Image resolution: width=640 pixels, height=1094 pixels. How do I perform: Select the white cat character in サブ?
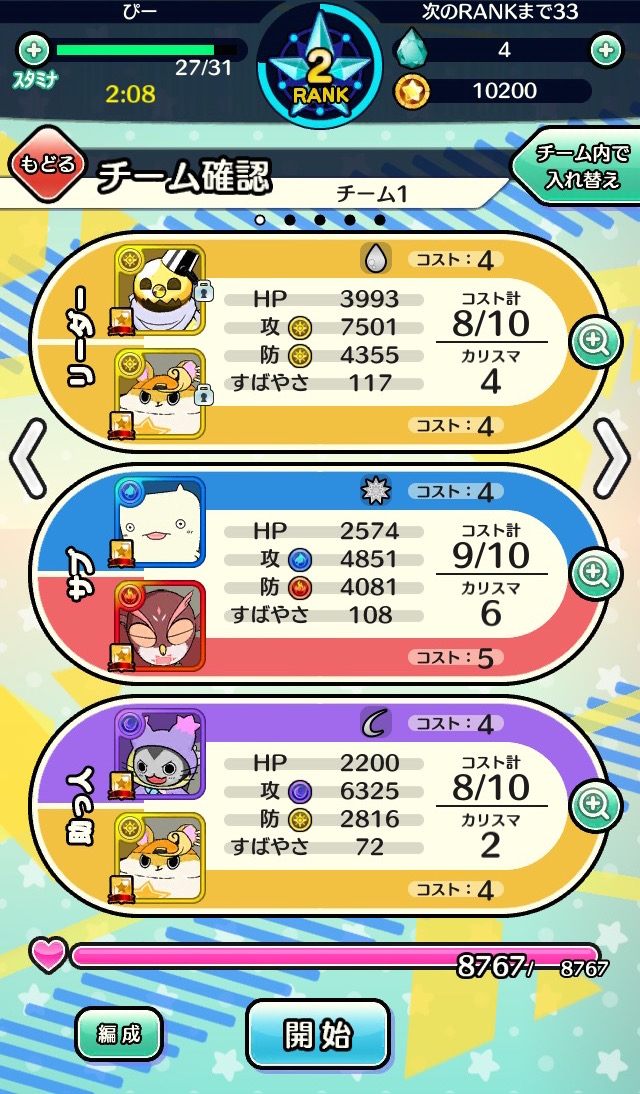coord(160,521)
